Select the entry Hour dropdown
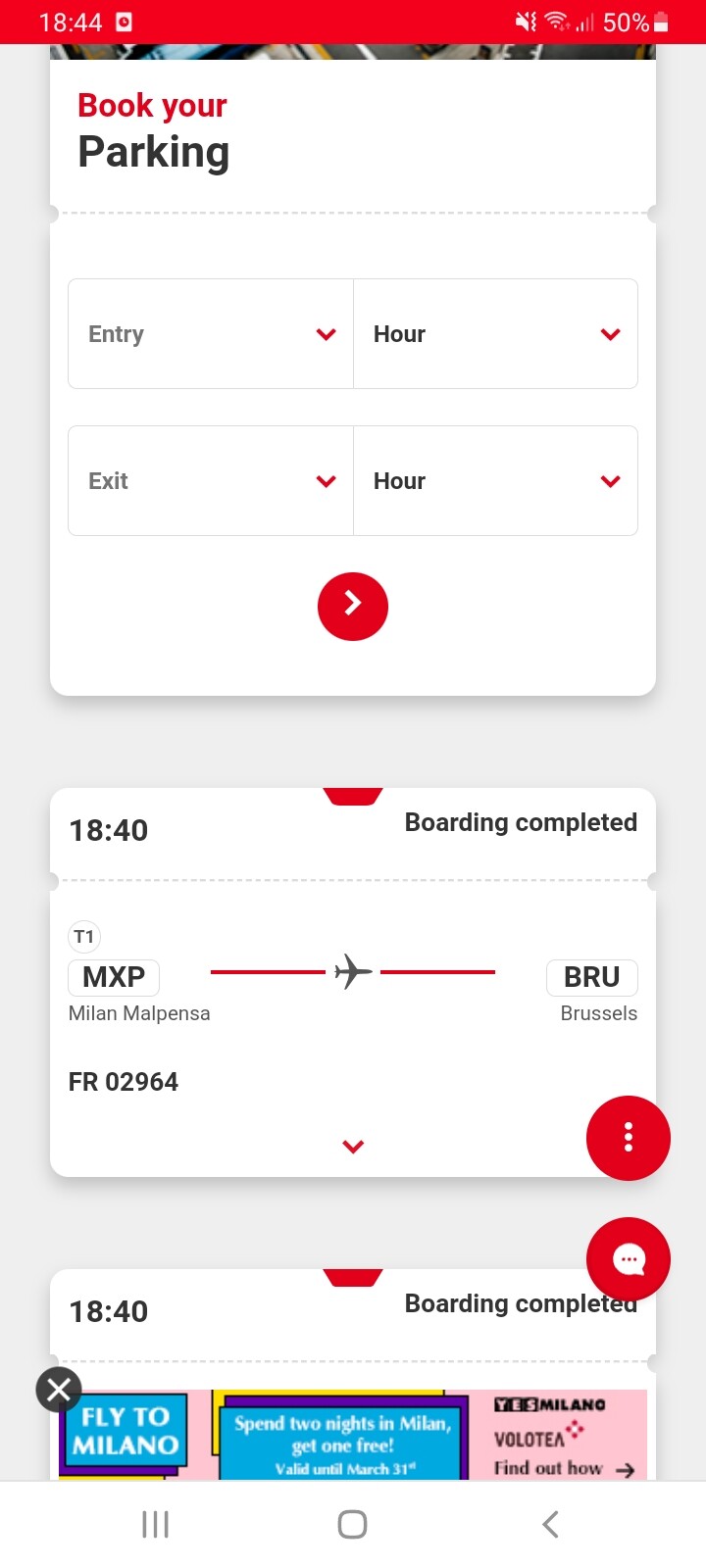This screenshot has width=706, height=1568. click(495, 334)
